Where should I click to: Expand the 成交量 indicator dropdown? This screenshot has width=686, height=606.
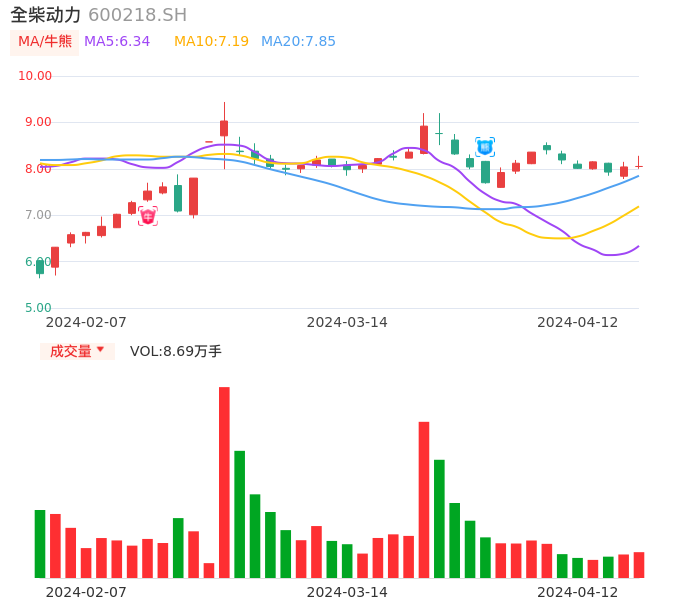(x=77, y=351)
